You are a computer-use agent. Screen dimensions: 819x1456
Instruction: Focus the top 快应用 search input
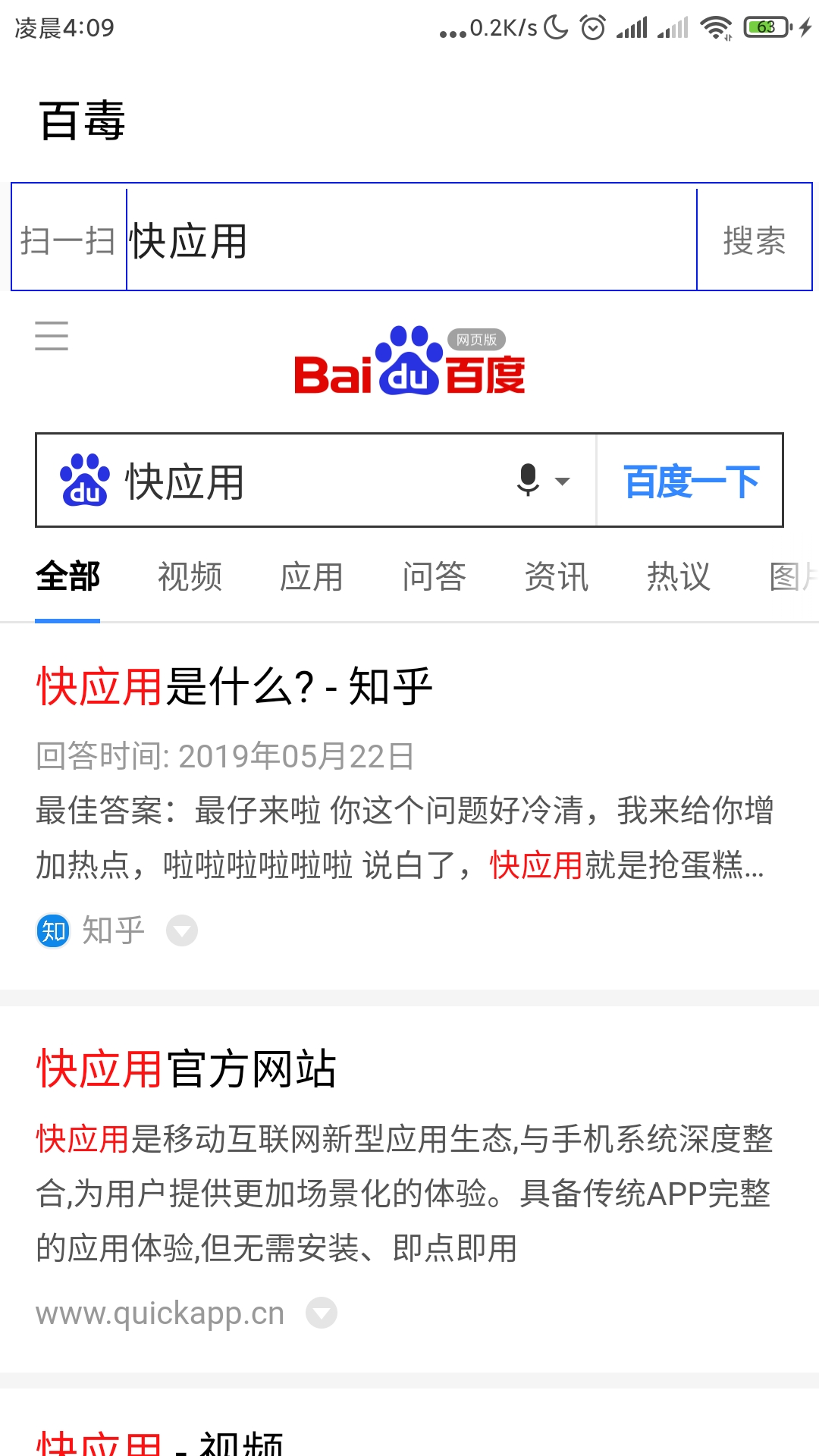[409, 241]
